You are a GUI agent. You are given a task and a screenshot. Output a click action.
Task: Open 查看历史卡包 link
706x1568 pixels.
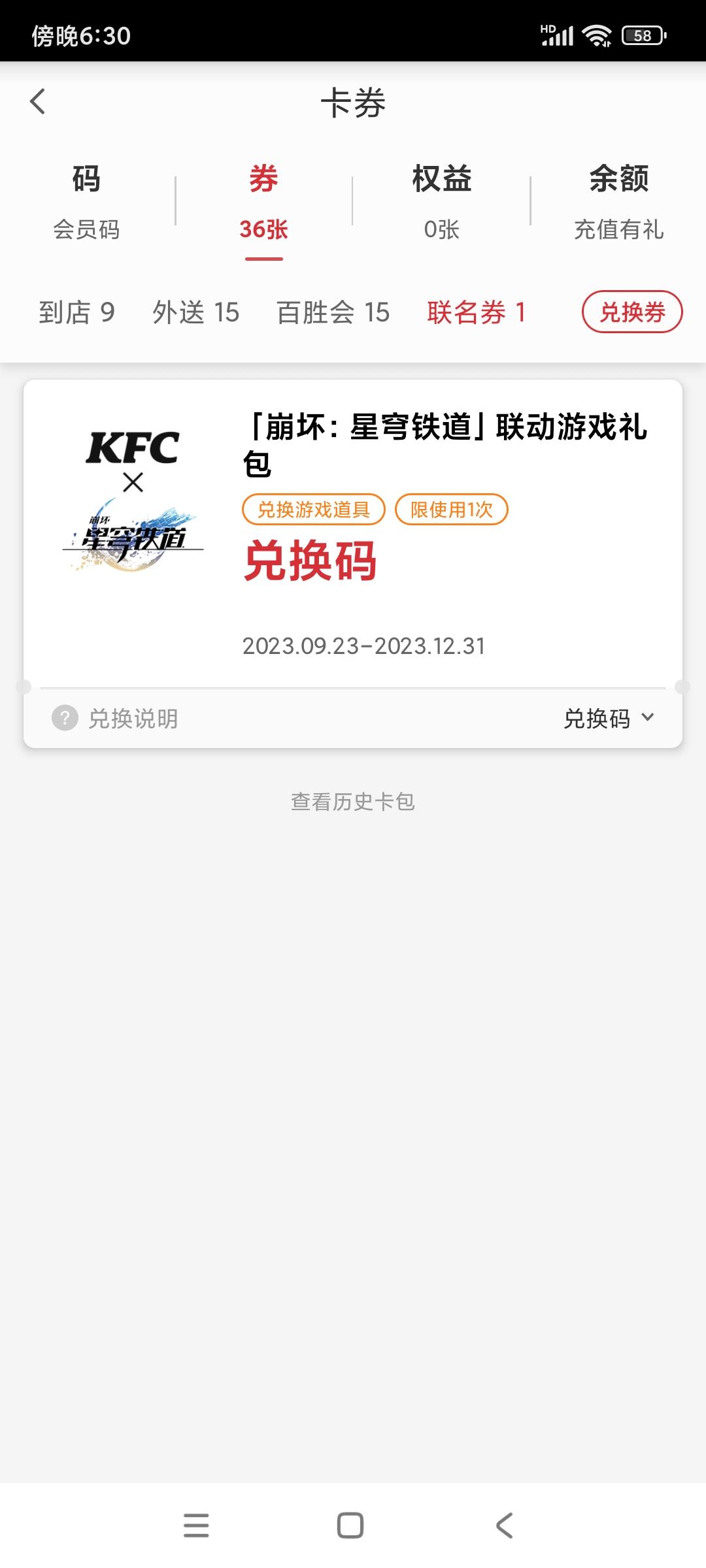pyautogui.click(x=352, y=802)
